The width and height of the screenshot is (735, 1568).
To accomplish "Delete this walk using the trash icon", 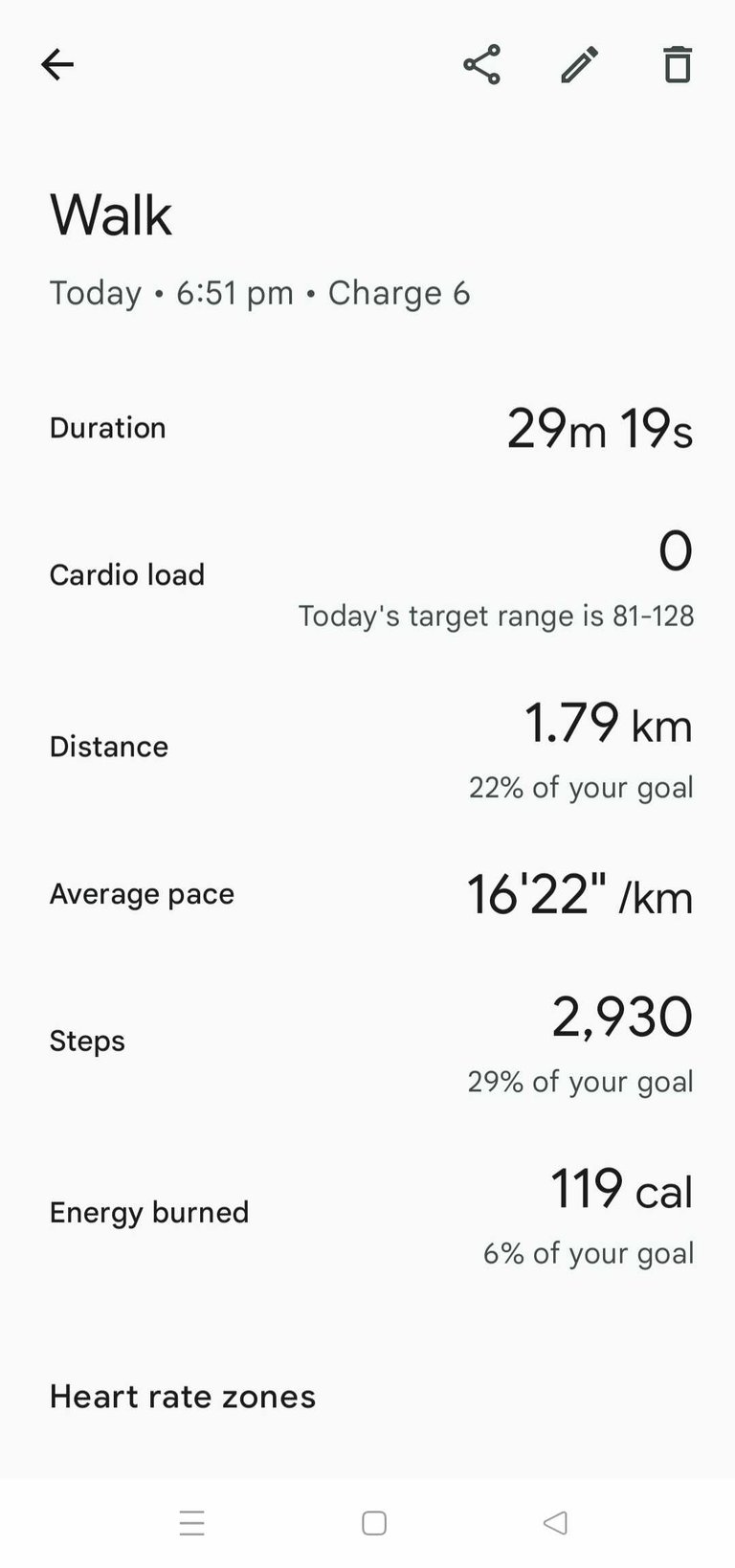I will [x=678, y=65].
